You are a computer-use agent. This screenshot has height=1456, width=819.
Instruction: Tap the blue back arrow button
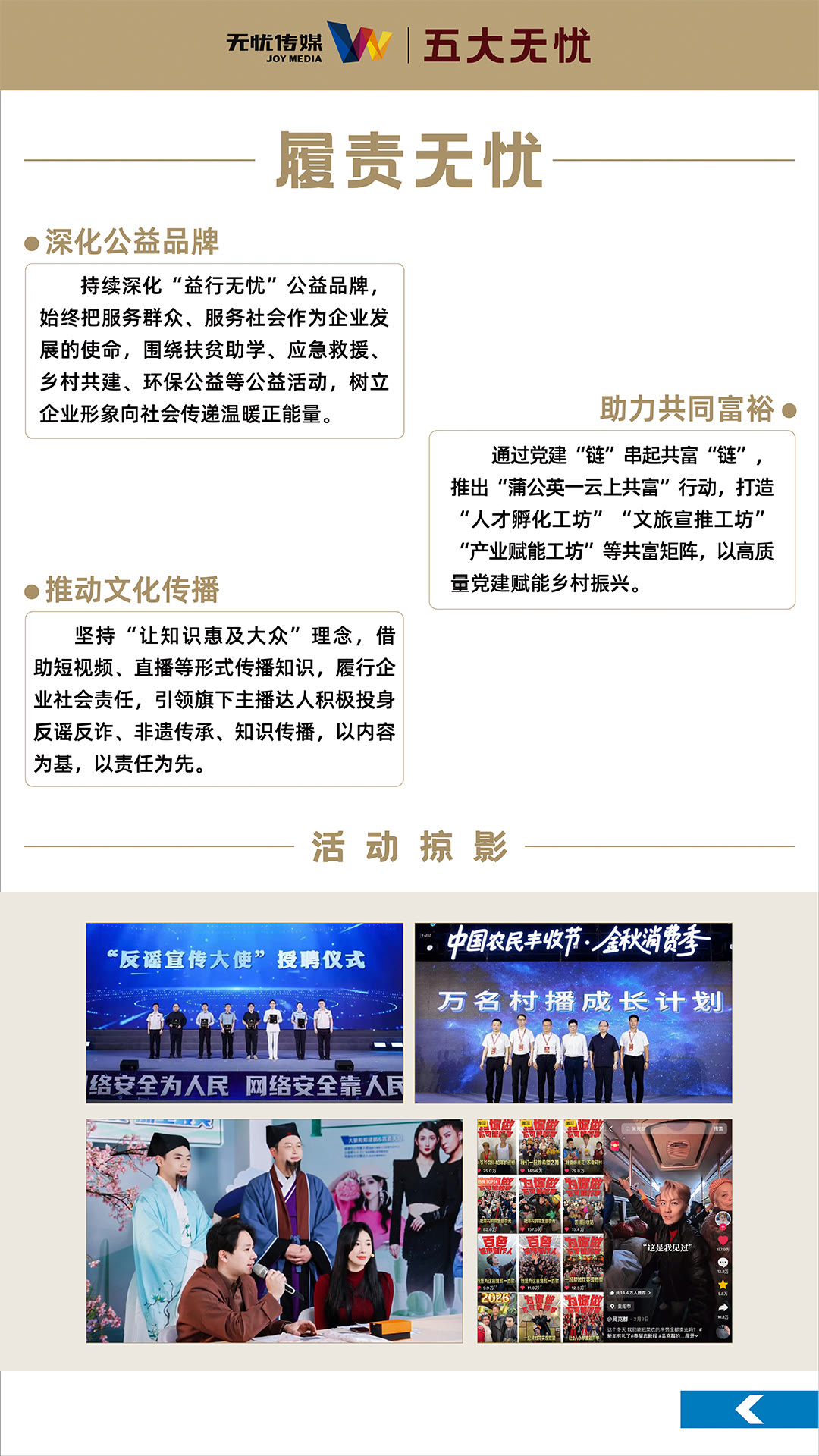(749, 1409)
